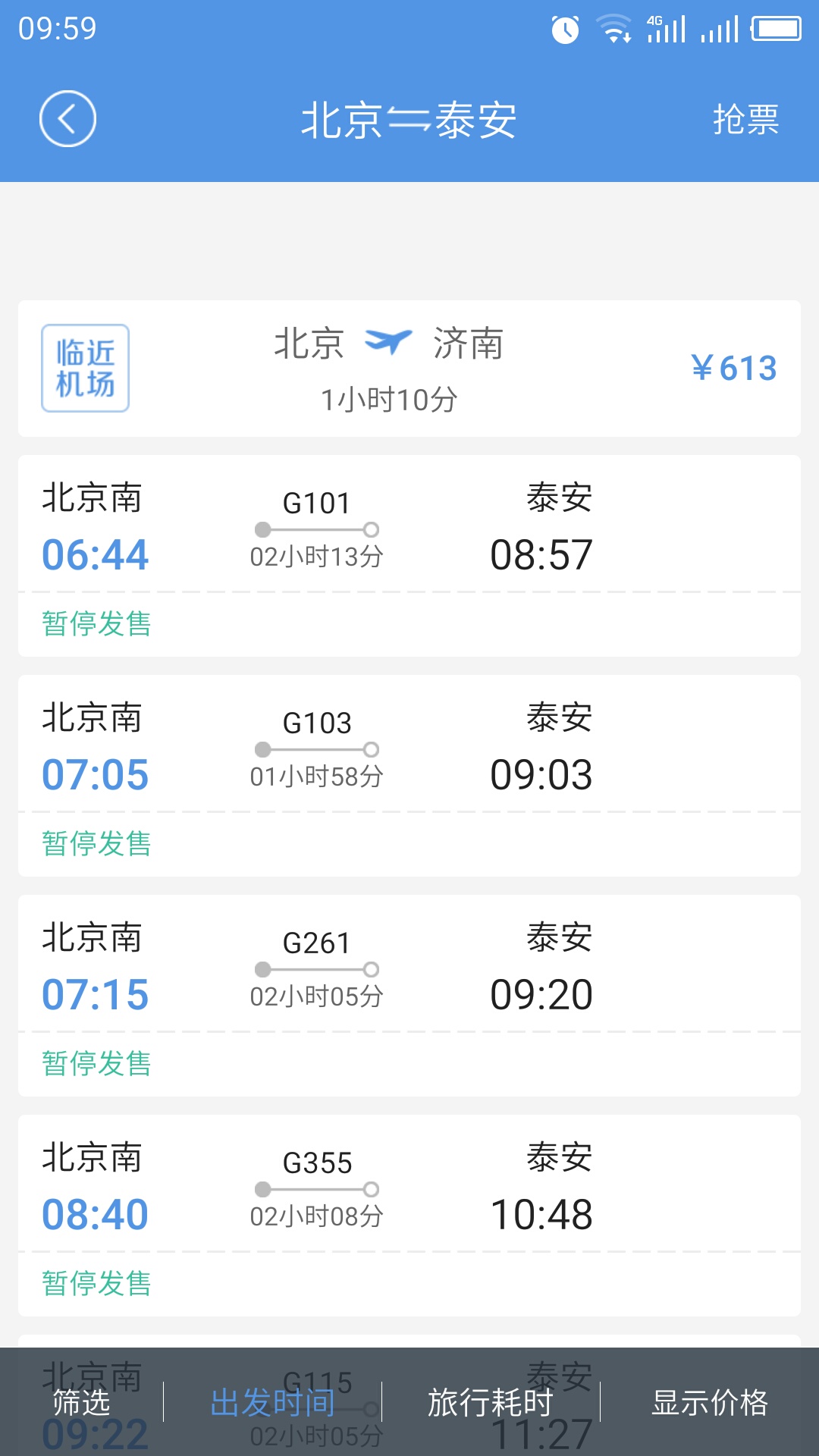The height and width of the screenshot is (1456, 819).
Task: Open the 北京 to 济南 nearby airport flight card
Action: pyautogui.click(x=409, y=369)
